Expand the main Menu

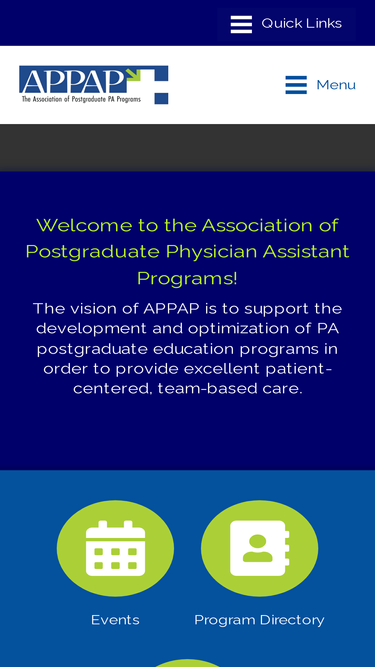click(x=320, y=85)
